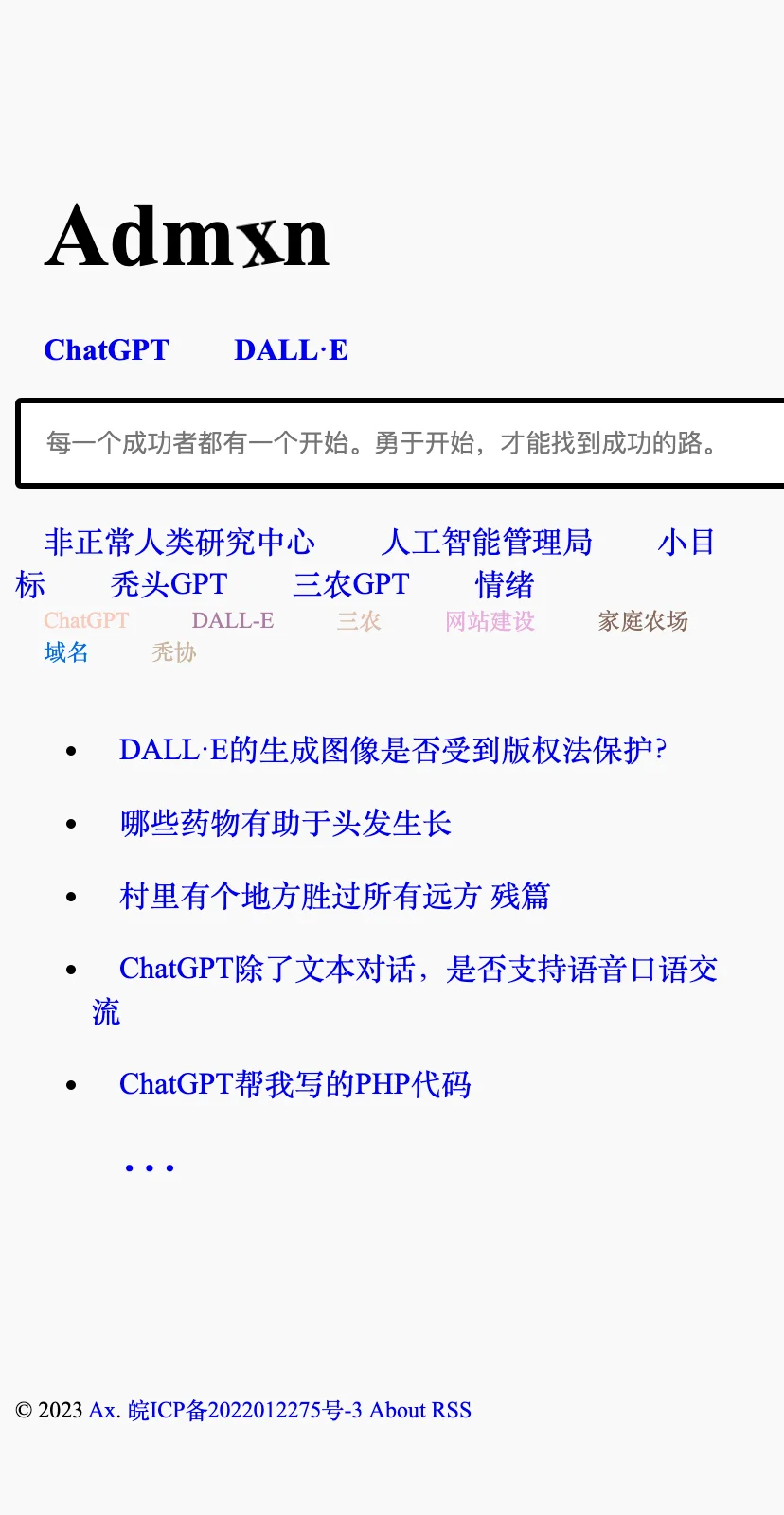The width and height of the screenshot is (784, 1515).
Task: Open the post 哪些药物有助于头发生长
Action: [x=285, y=824]
